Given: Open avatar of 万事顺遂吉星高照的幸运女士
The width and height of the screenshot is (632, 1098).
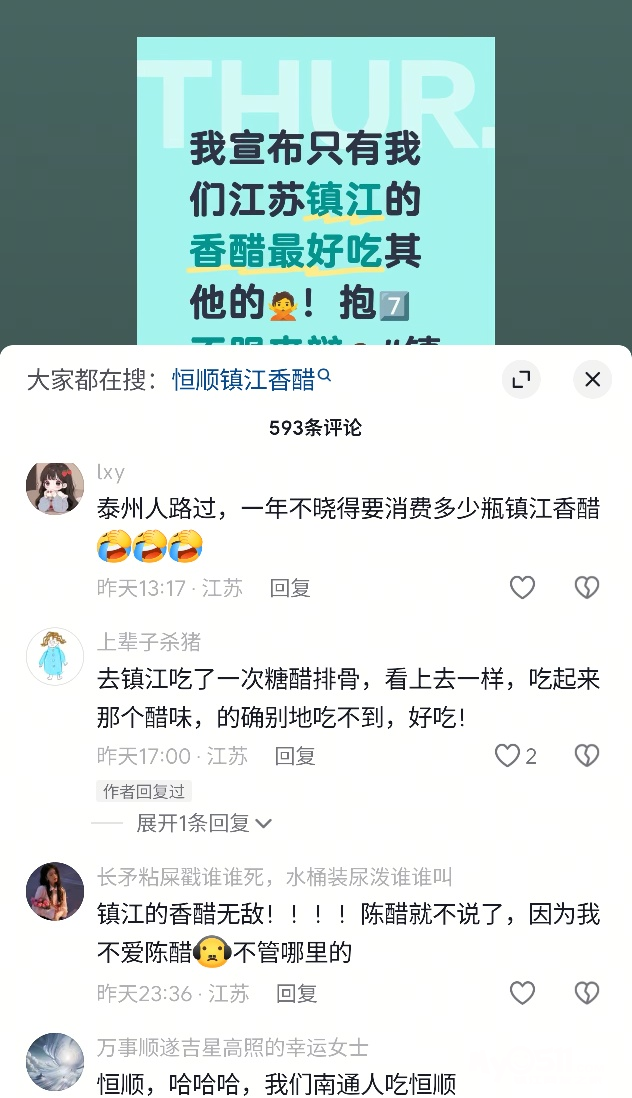Looking at the screenshot, I should point(54,1062).
